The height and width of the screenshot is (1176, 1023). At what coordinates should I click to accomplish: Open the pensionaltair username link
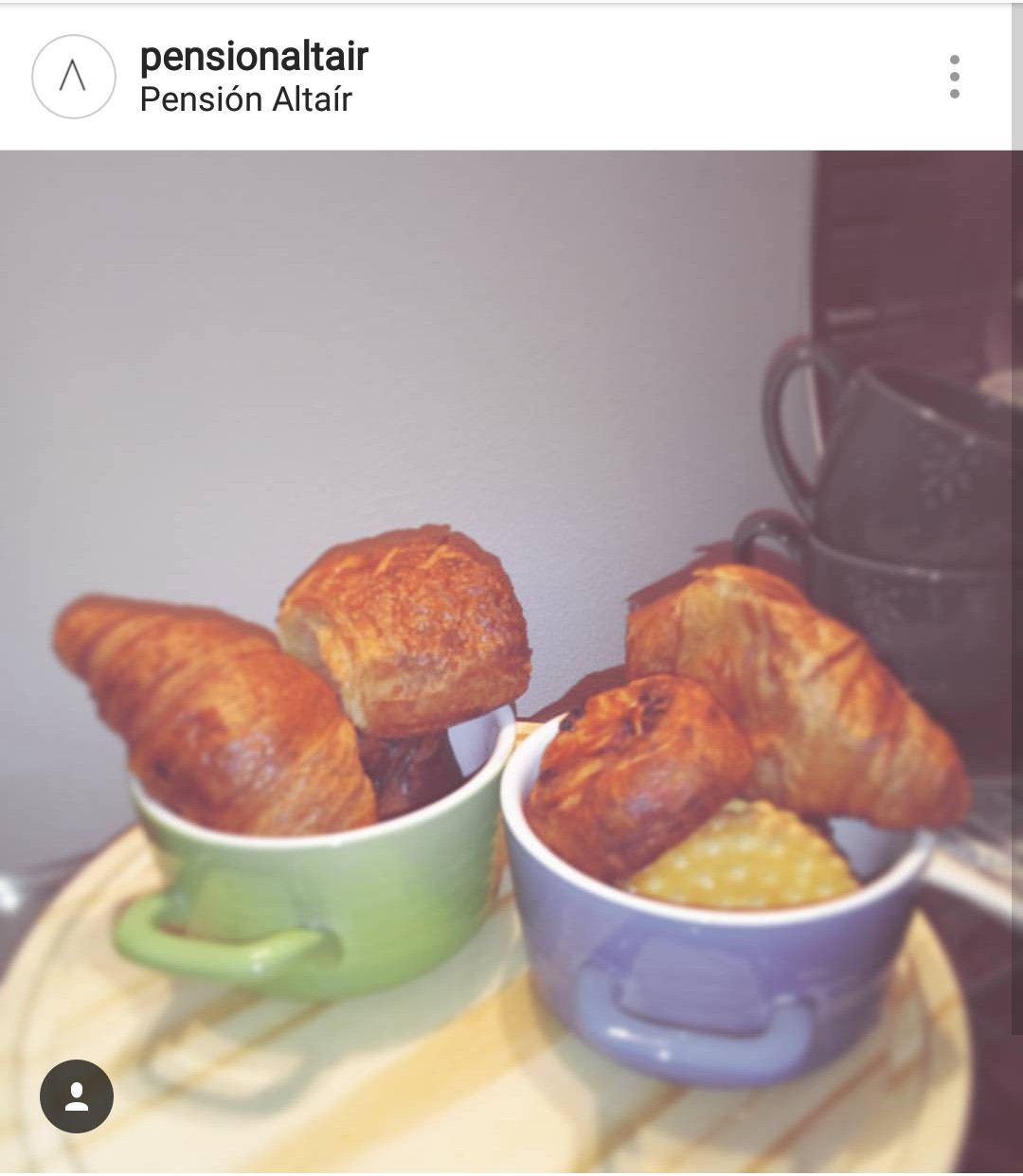[254, 57]
